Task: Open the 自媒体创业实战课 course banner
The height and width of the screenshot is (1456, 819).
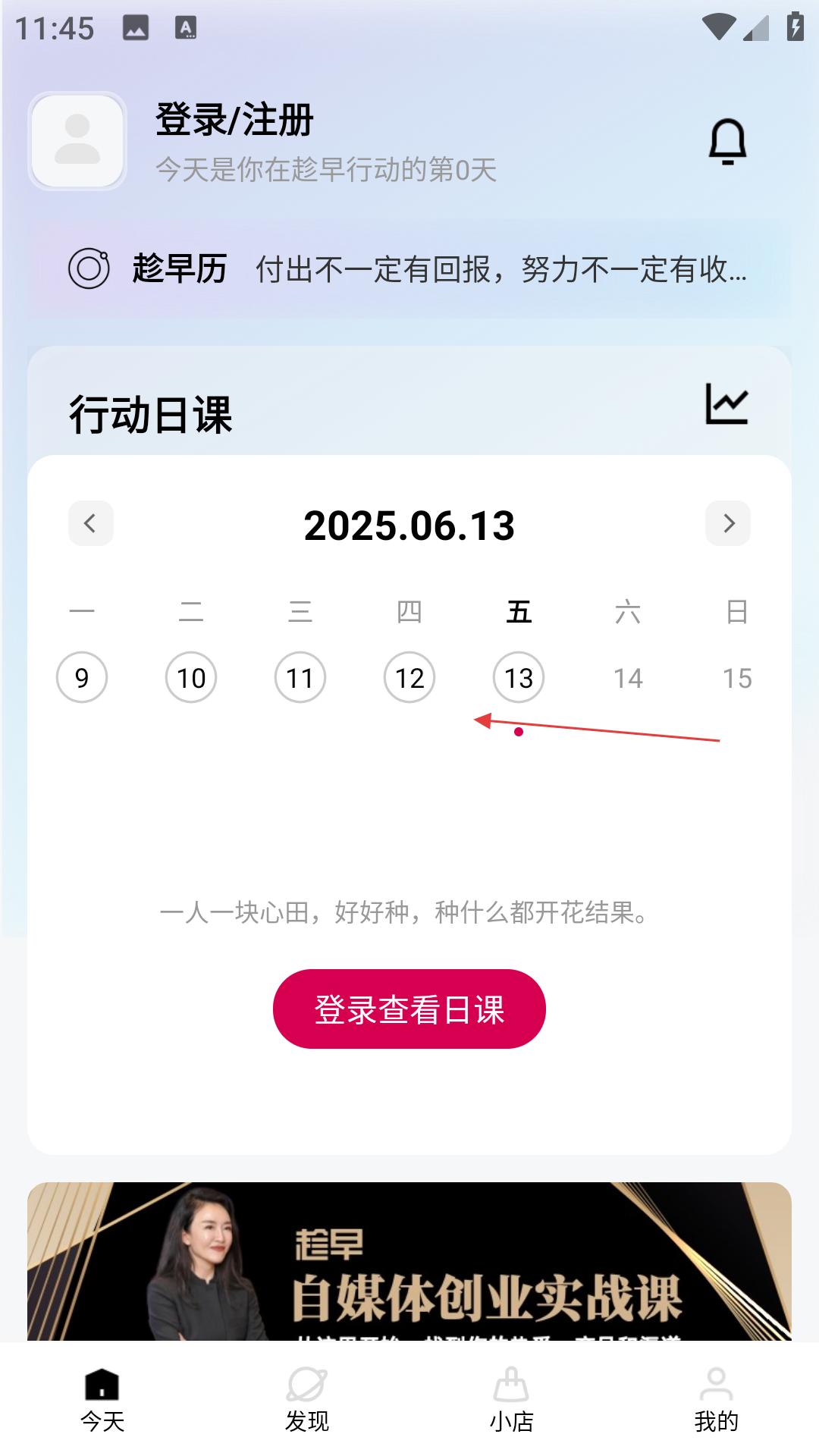Action: pos(409,1262)
